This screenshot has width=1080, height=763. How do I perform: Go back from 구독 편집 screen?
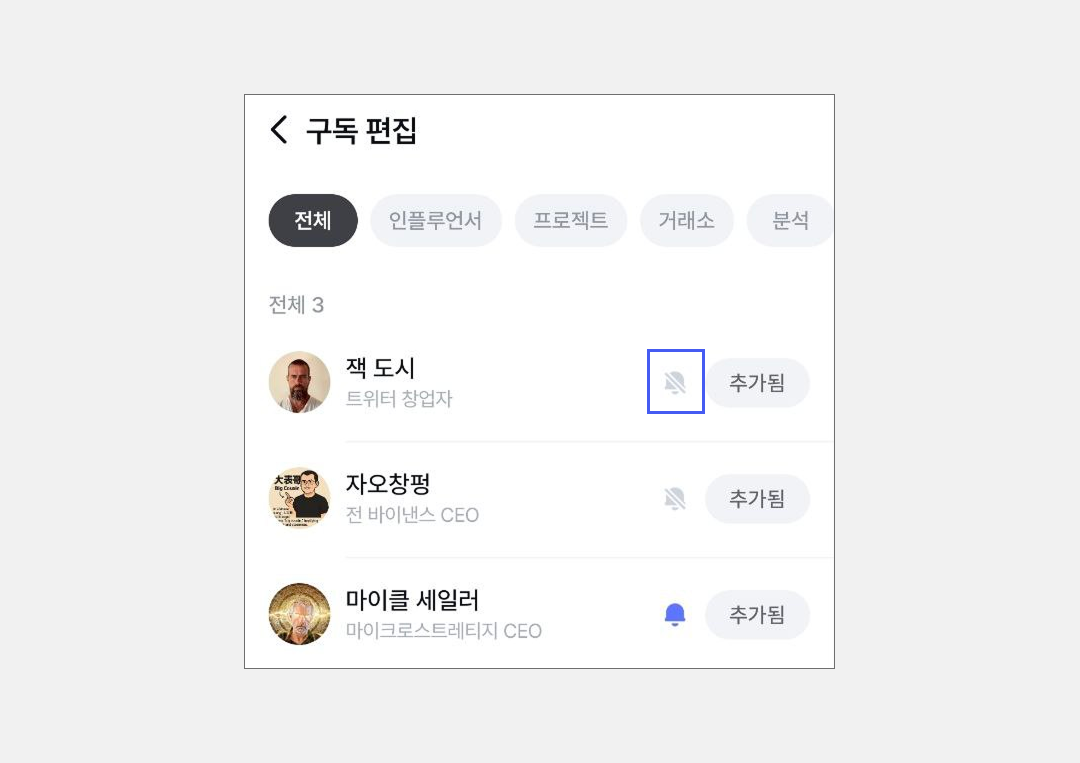279,130
